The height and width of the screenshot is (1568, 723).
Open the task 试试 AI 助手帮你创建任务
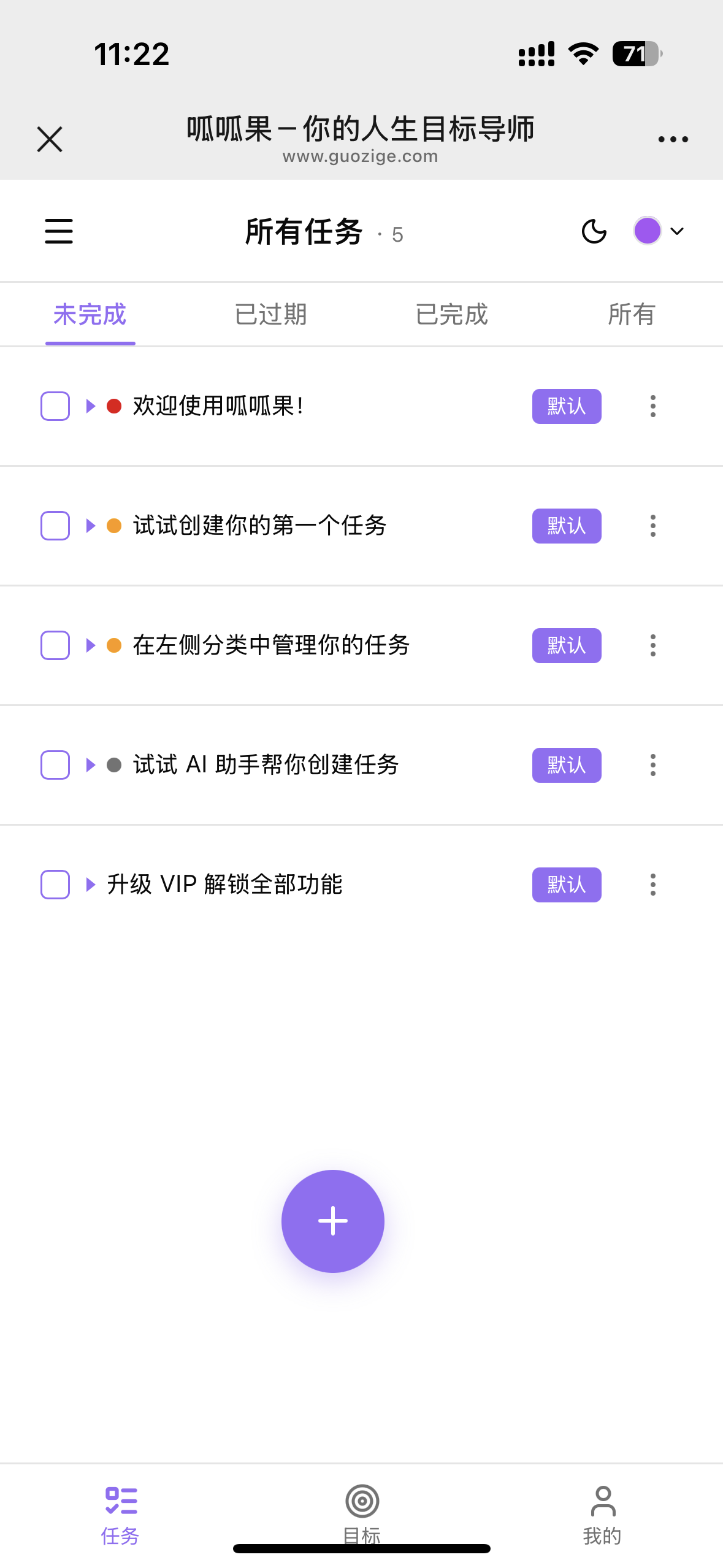pyautogui.click(x=266, y=765)
